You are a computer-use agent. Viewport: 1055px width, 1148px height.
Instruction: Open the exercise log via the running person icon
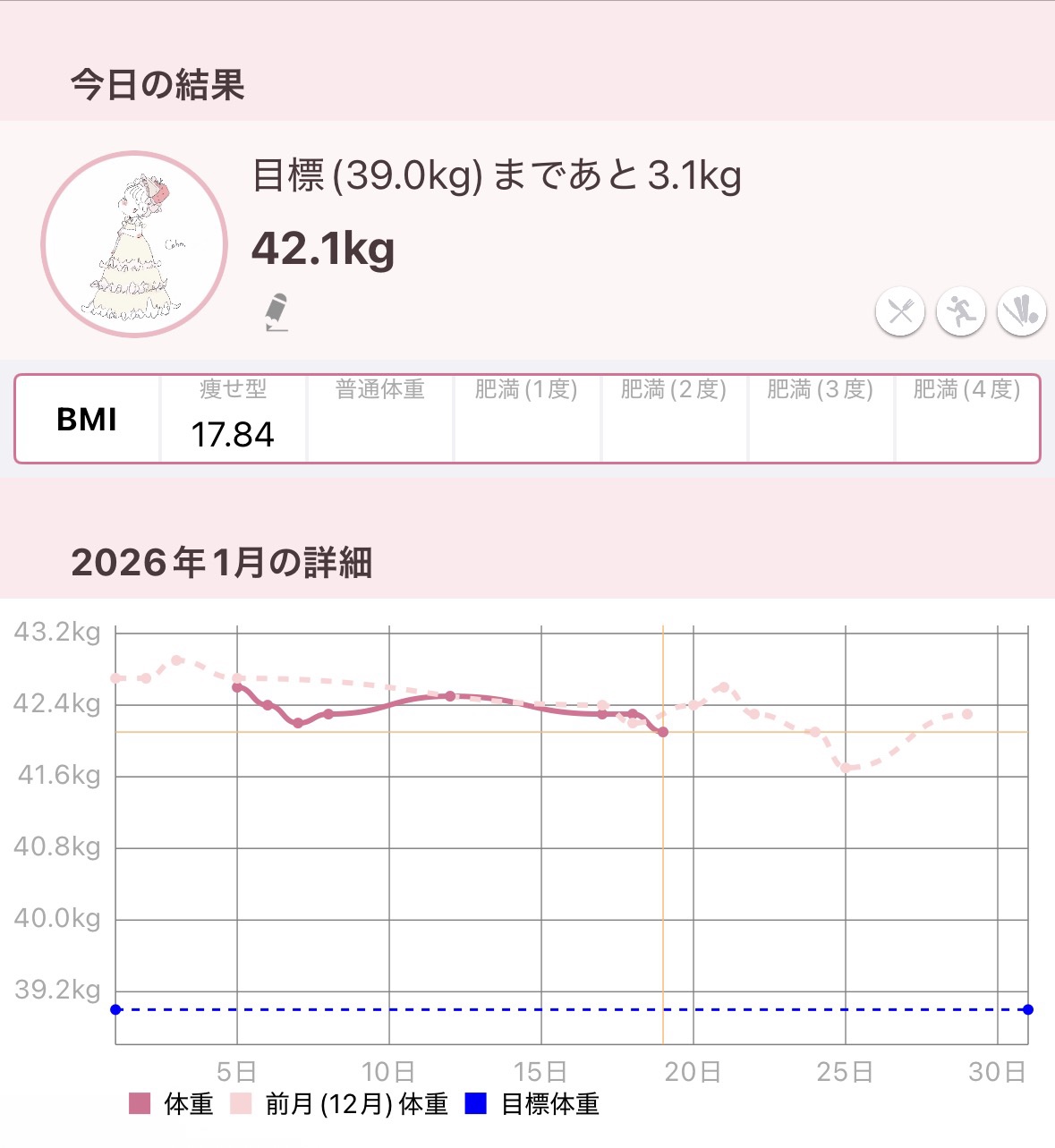point(959,311)
